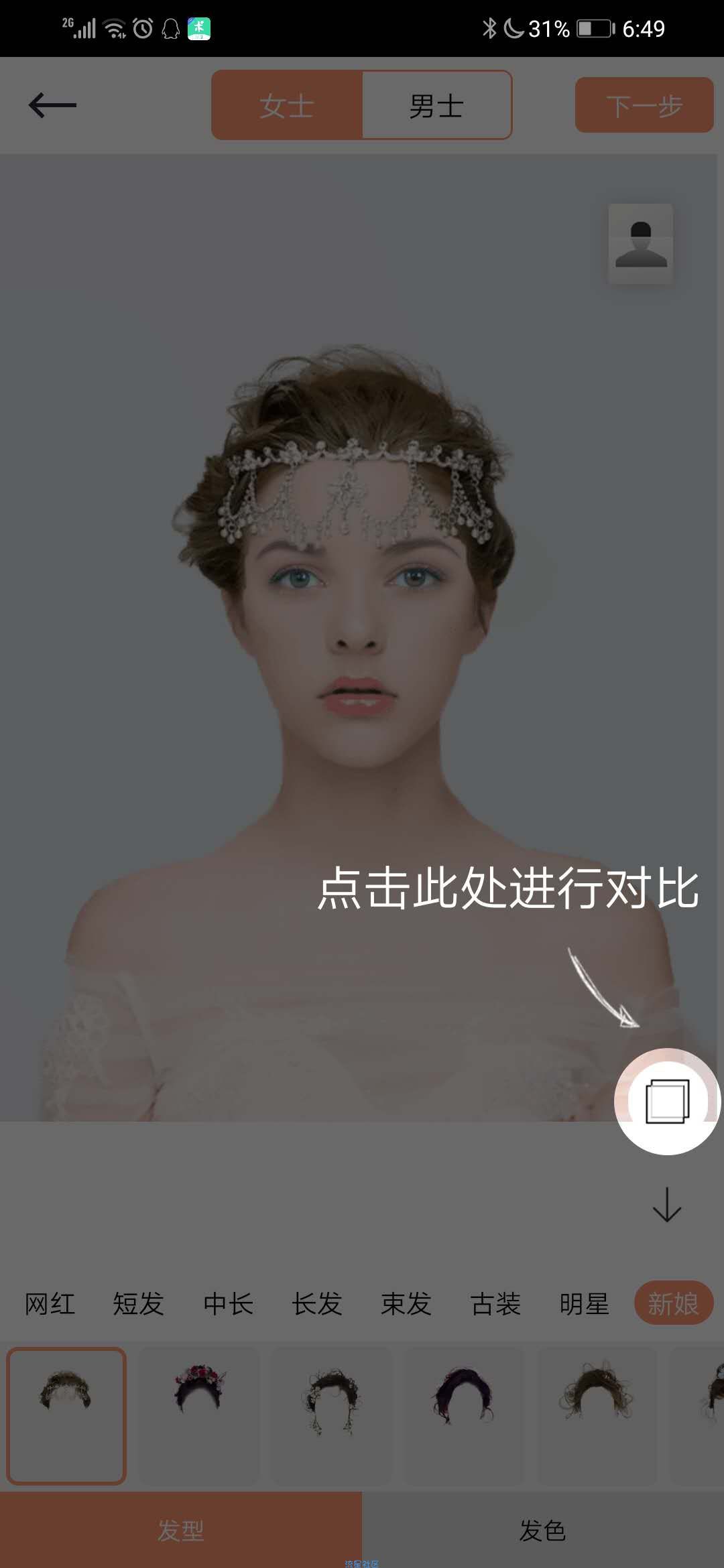Image resolution: width=724 pixels, height=1568 pixels.
Task: Open the portrait photo picker icon
Action: coord(640,244)
